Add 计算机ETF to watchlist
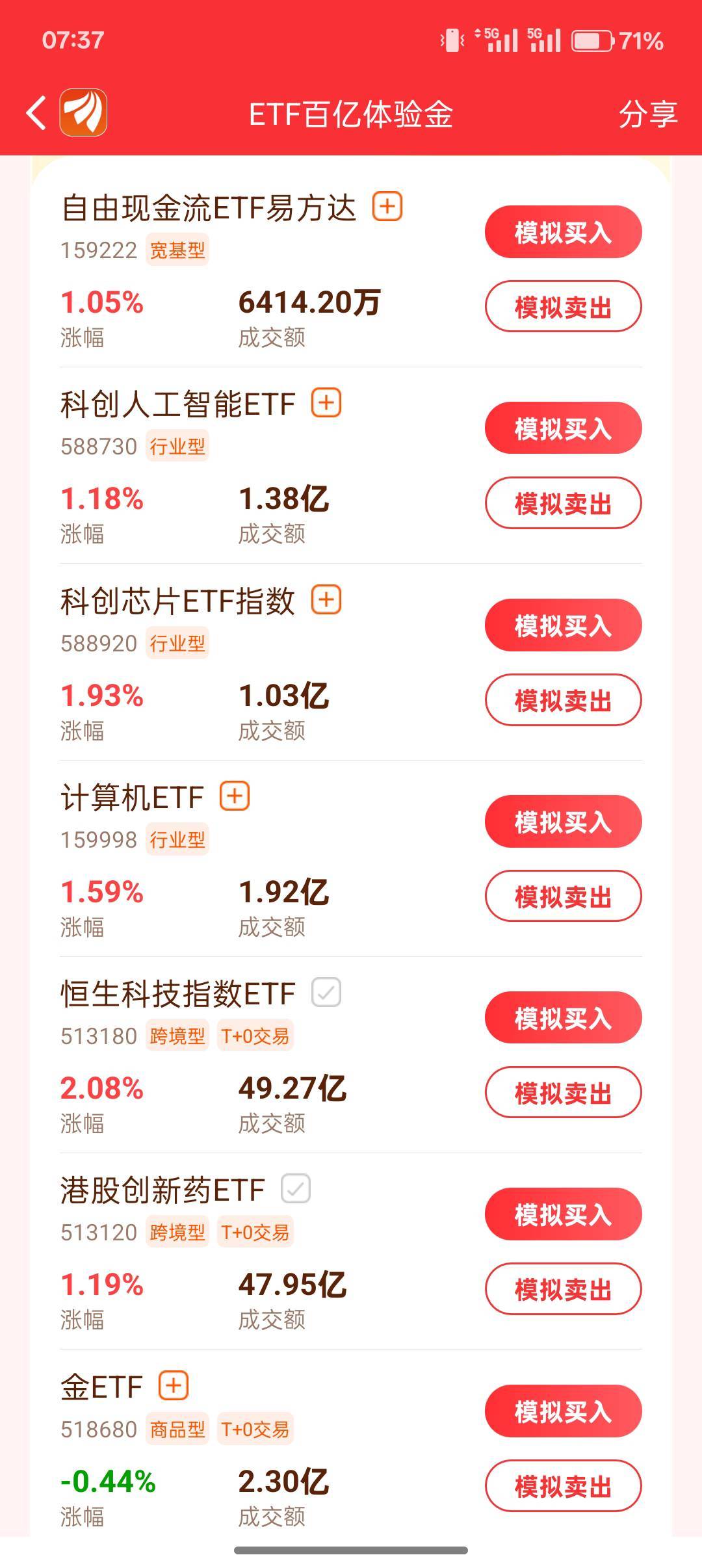This screenshot has height=1568, width=702. (235, 796)
